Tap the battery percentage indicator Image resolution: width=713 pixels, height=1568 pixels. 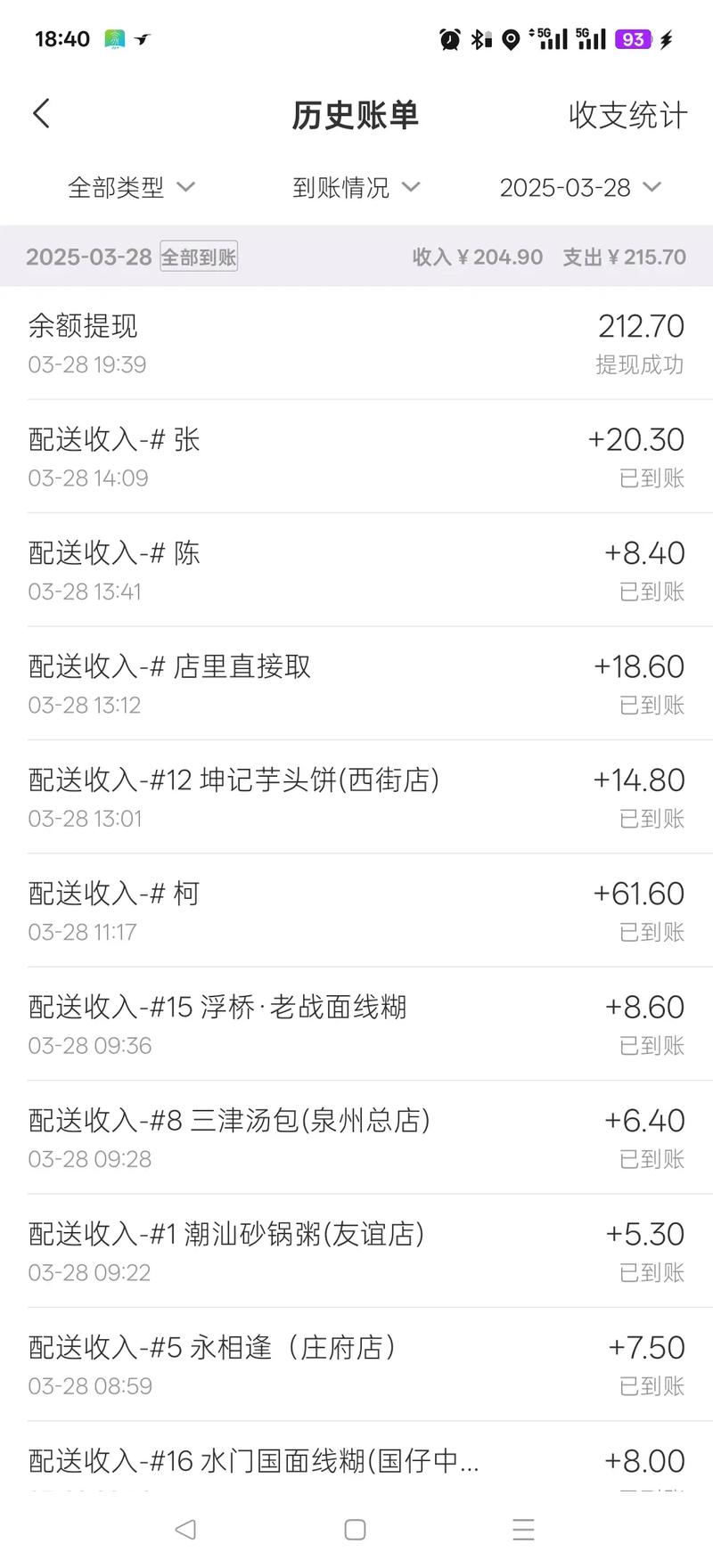click(633, 39)
